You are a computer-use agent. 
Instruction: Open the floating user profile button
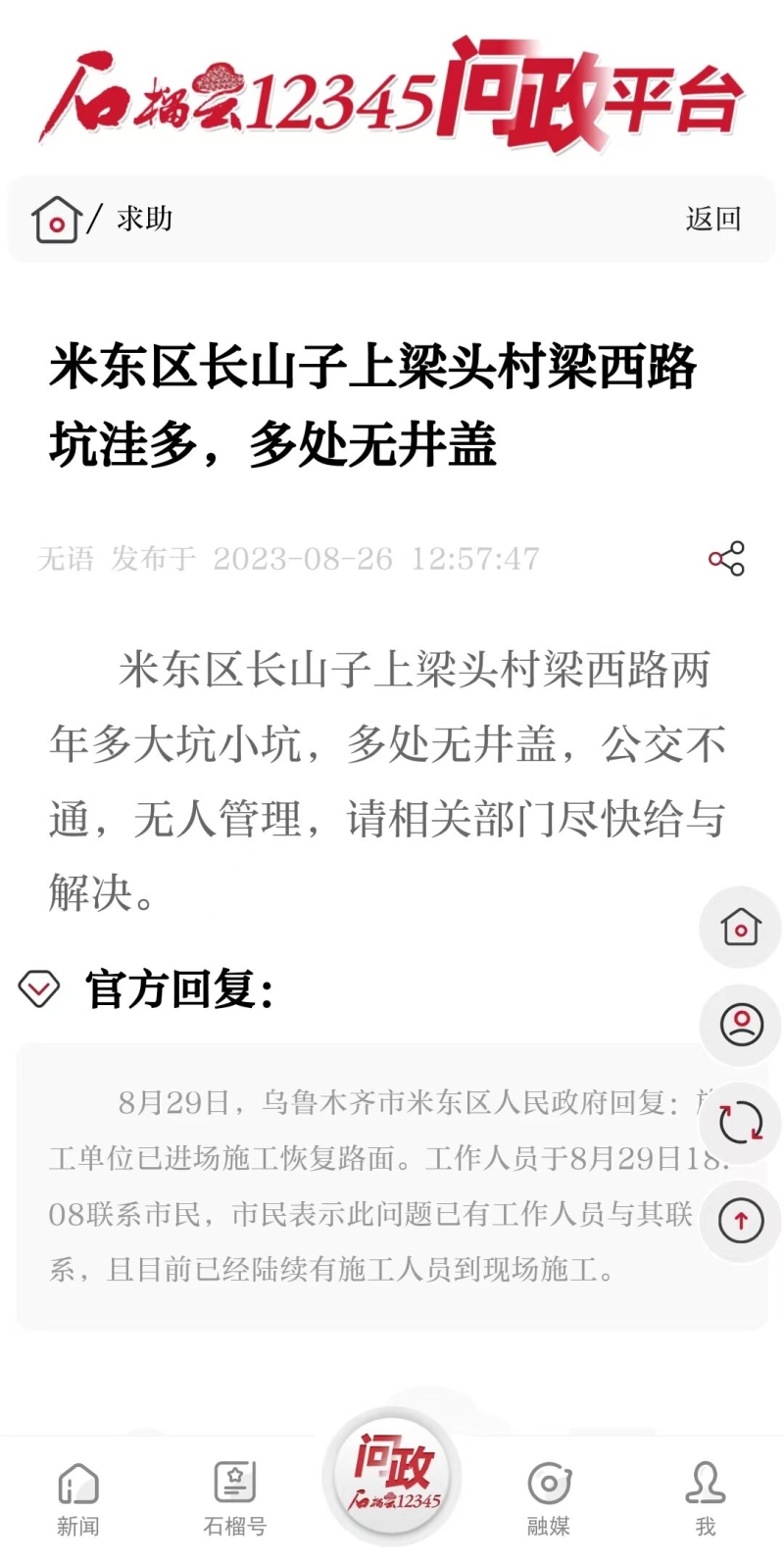(741, 1025)
